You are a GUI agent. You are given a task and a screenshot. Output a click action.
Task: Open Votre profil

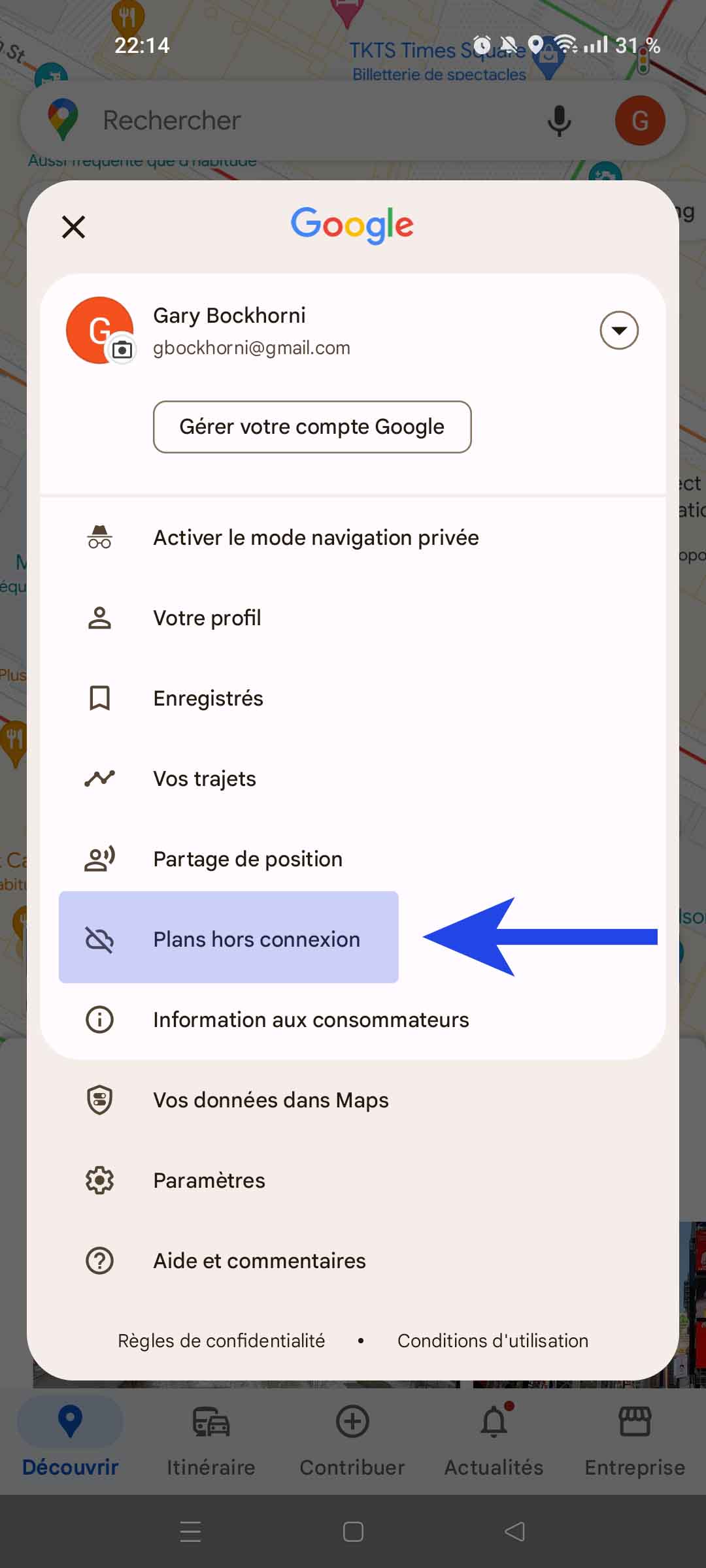click(x=353, y=618)
